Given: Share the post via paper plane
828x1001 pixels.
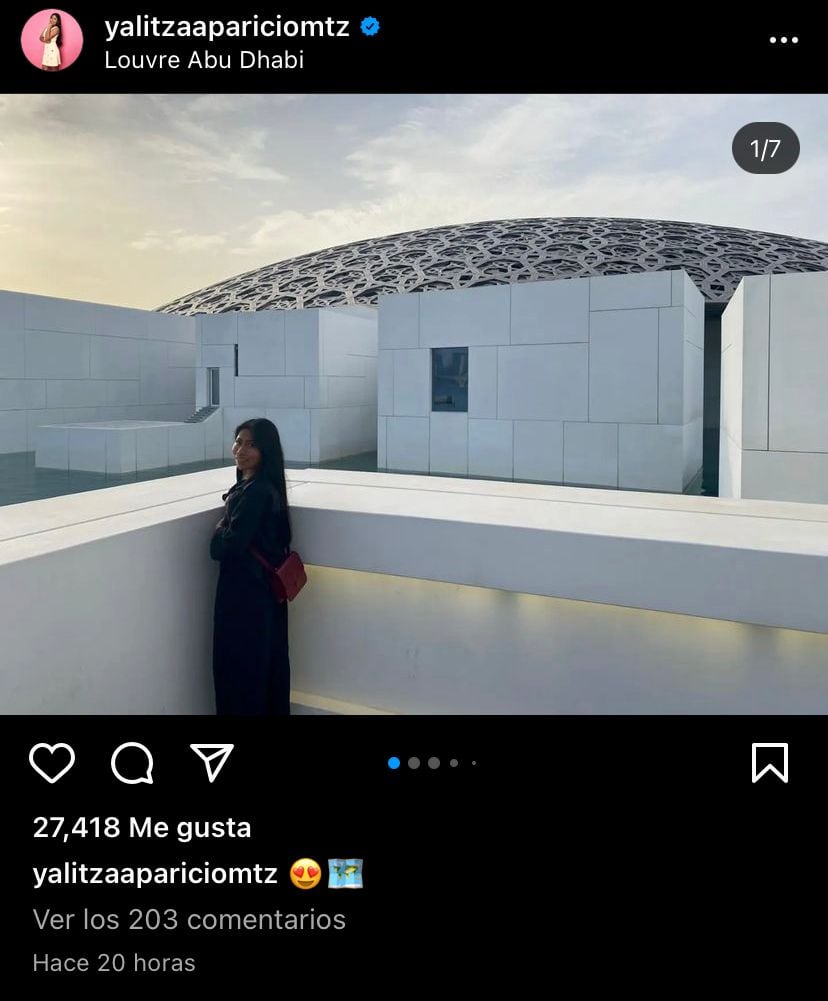Looking at the screenshot, I should click(x=212, y=763).
